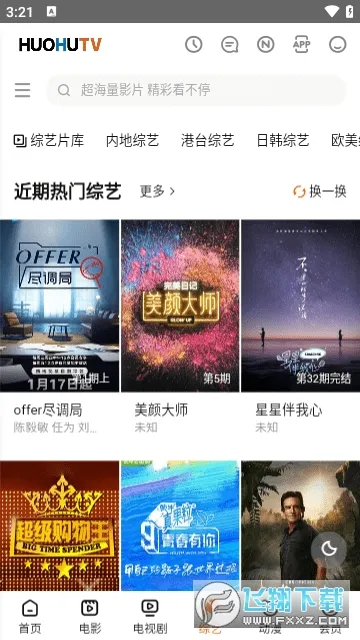The image size is (360, 640).
Task: Open the messages bubble icon
Action: pos(229,44)
